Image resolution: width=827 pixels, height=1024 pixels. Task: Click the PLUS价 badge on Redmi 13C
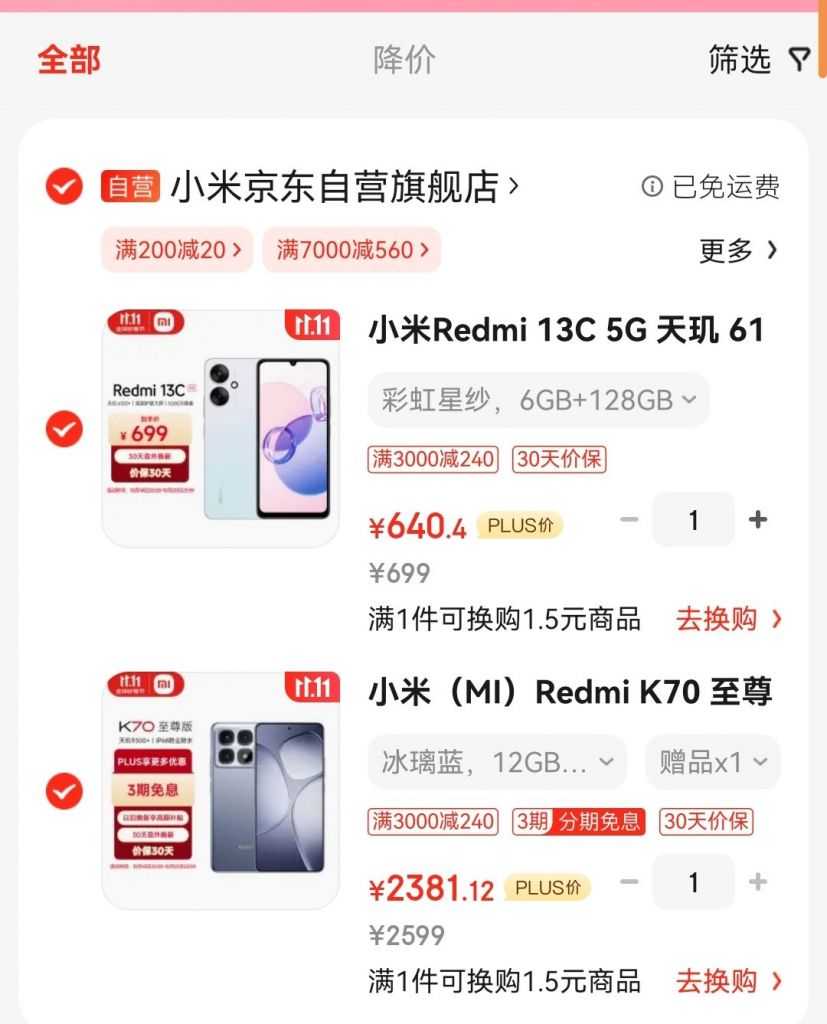tap(521, 523)
